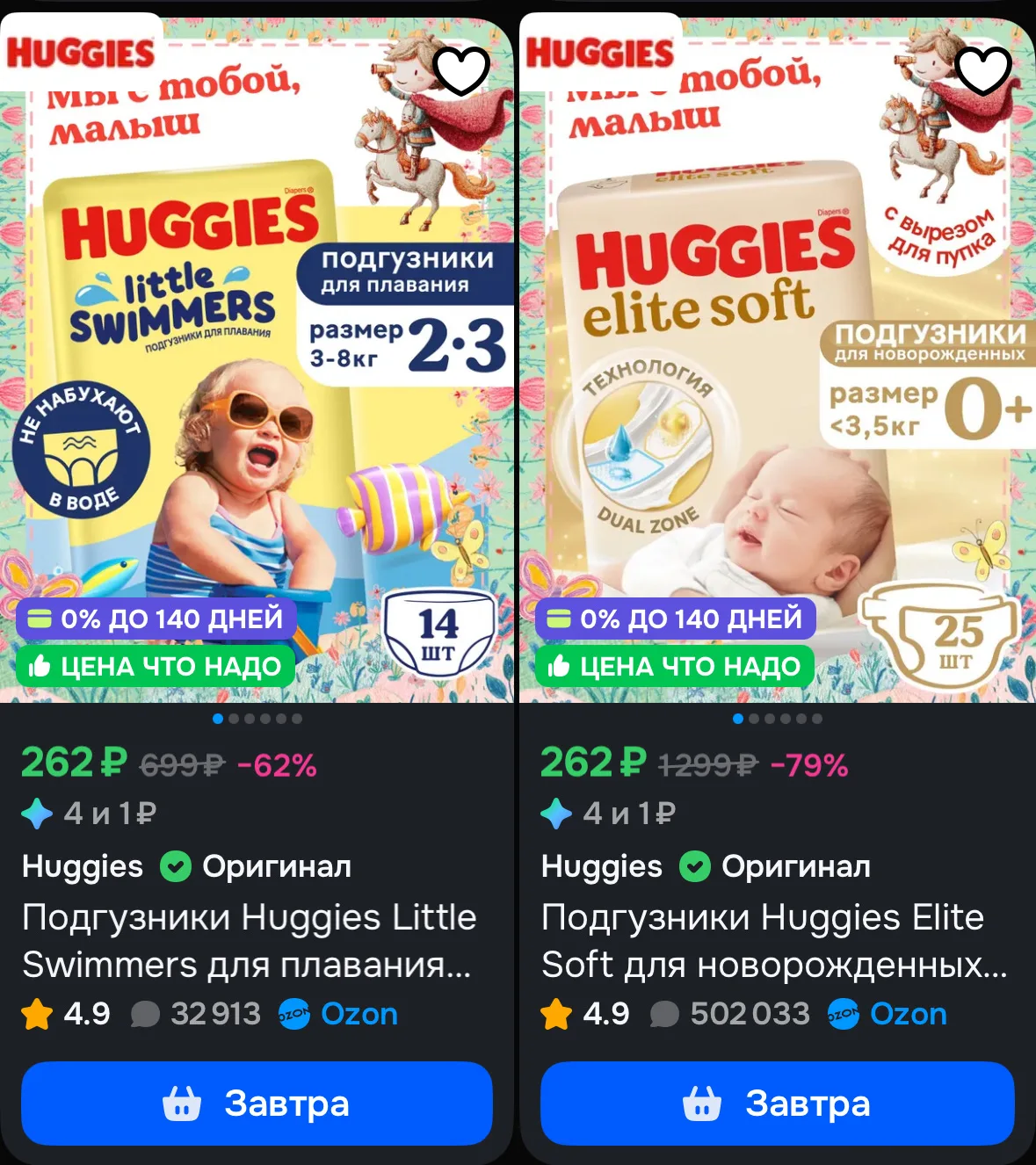Viewport: 1036px width, 1165px height.
Task: Open the Little Swimmers product title
Action: coord(250,941)
